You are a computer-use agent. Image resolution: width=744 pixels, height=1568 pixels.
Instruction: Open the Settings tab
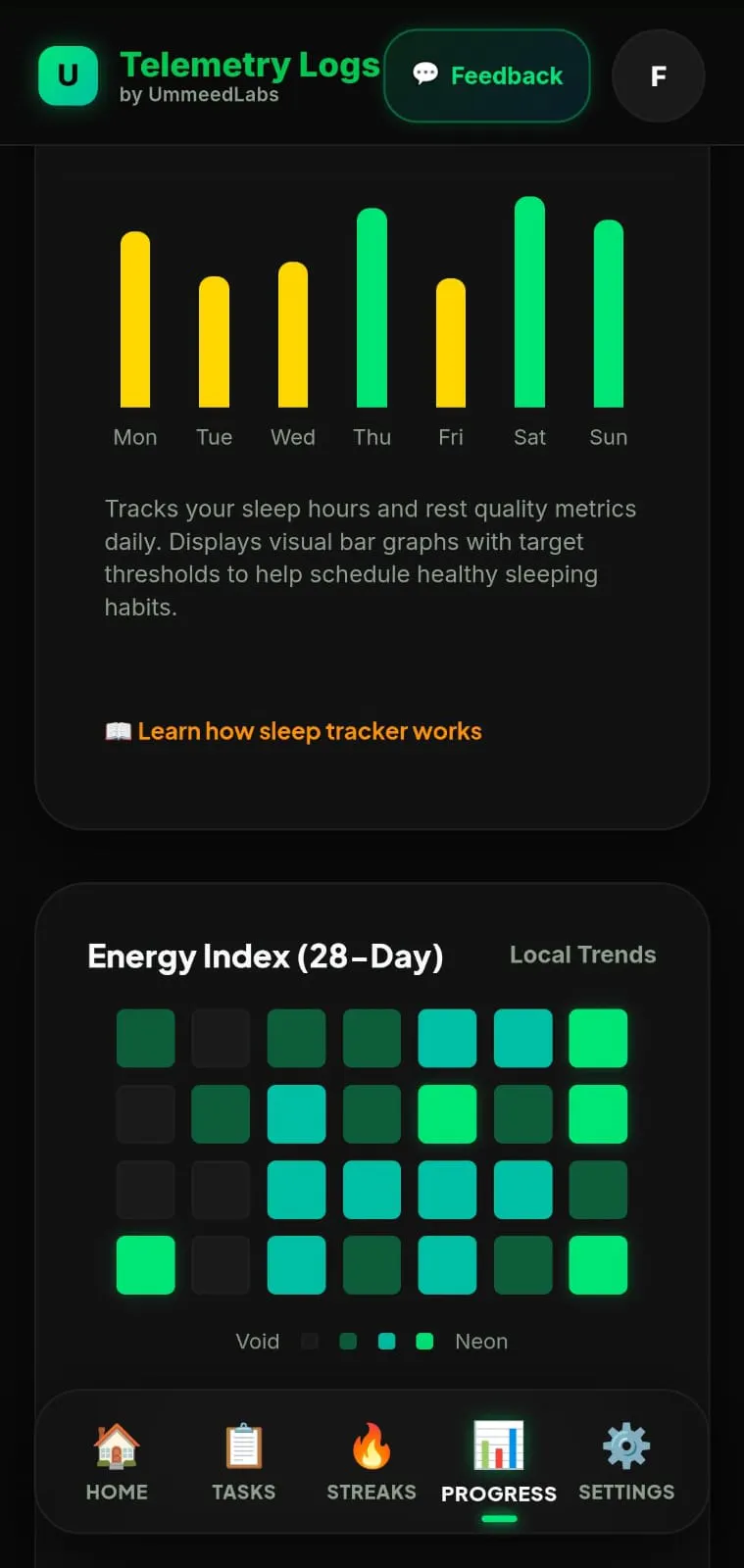[626, 1462]
